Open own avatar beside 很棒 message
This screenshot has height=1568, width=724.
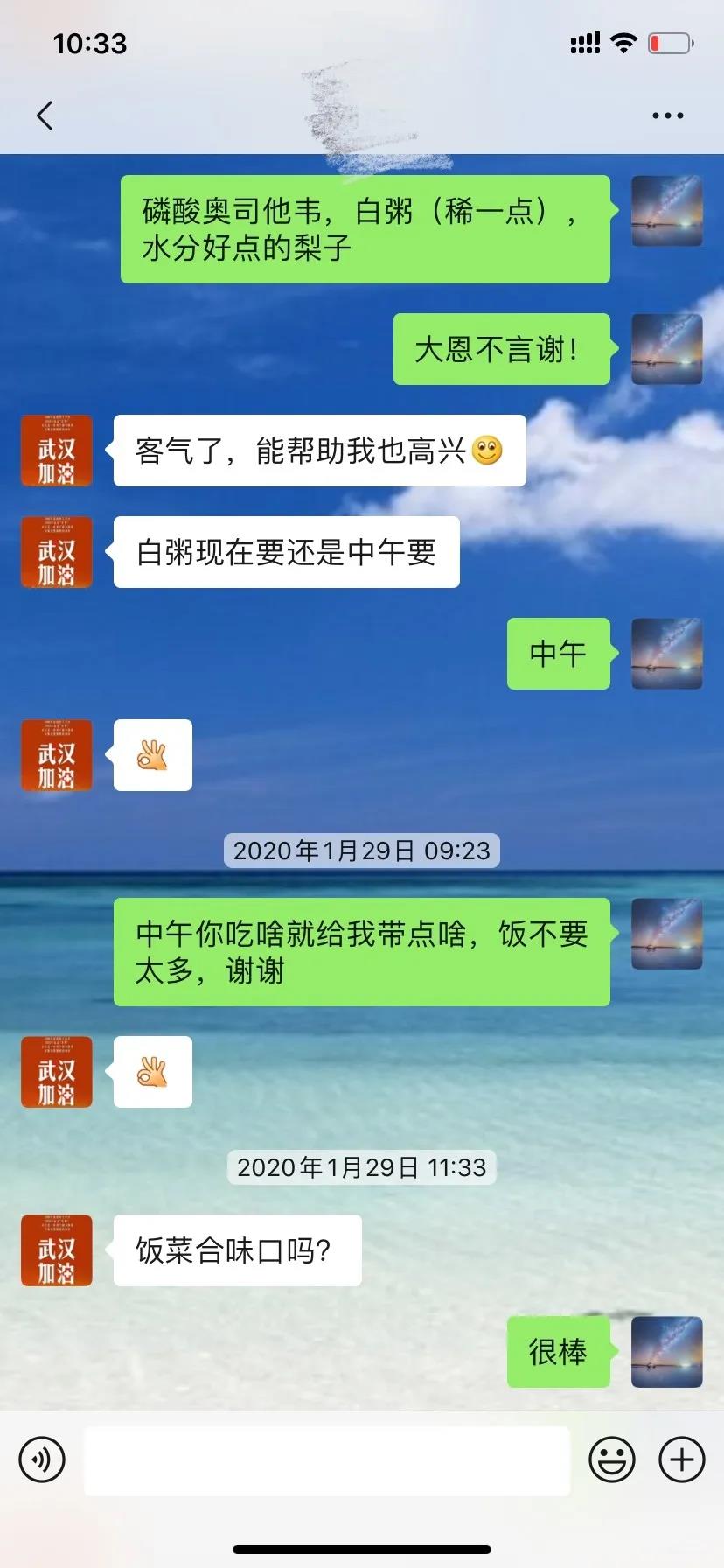pos(666,1351)
